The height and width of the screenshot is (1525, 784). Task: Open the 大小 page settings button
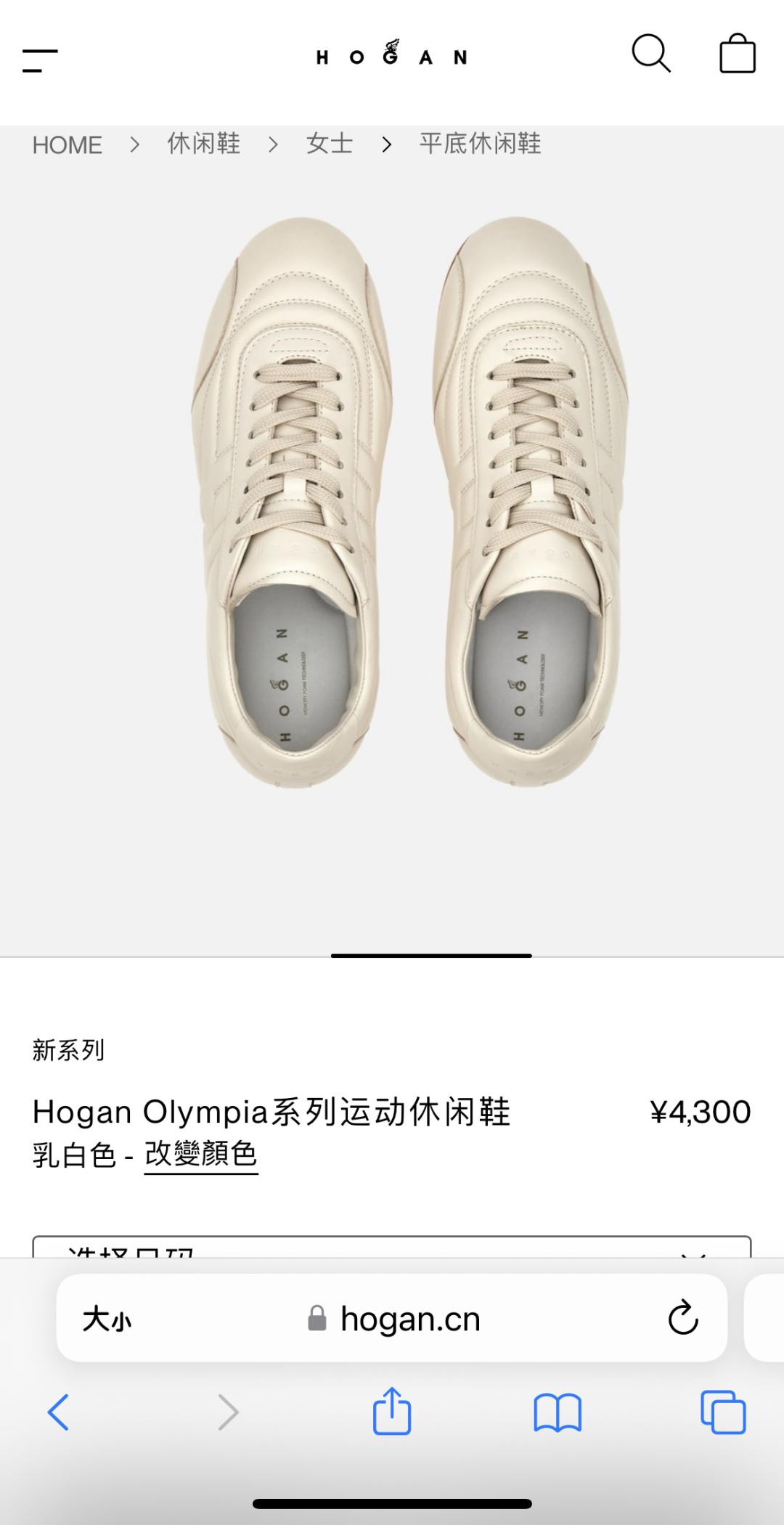(x=107, y=1319)
